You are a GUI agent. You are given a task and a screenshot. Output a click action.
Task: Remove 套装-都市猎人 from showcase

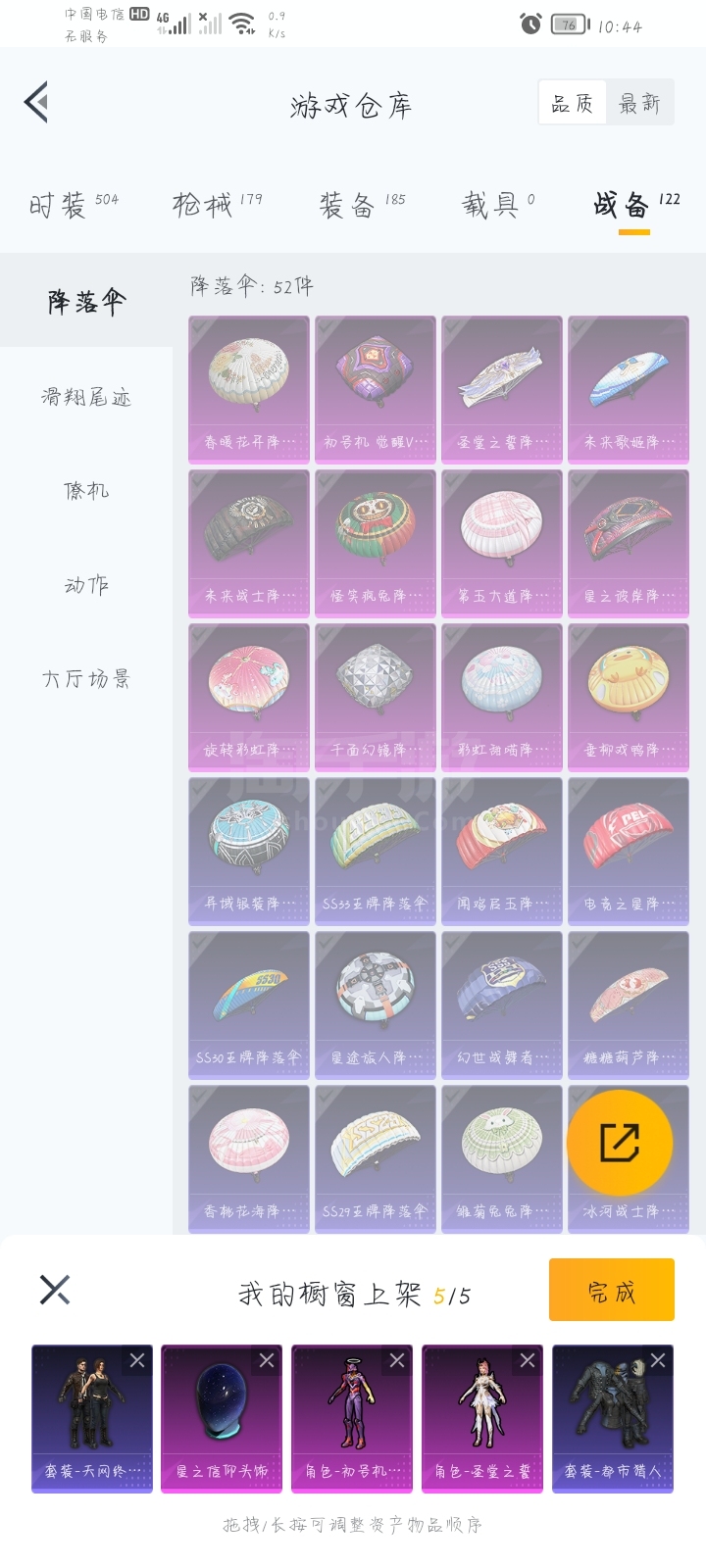(x=658, y=1360)
